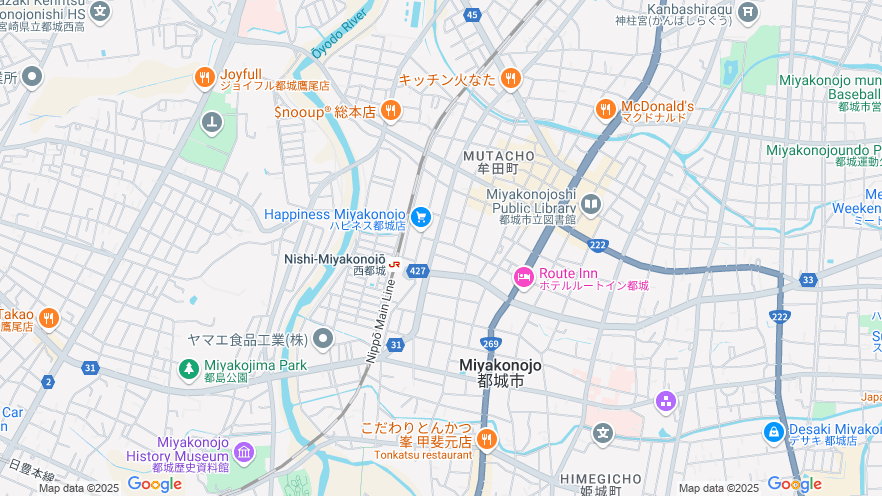Tap the Desaki Miyakonojo shopping pin
Image resolution: width=882 pixels, height=496 pixels.
773,432
